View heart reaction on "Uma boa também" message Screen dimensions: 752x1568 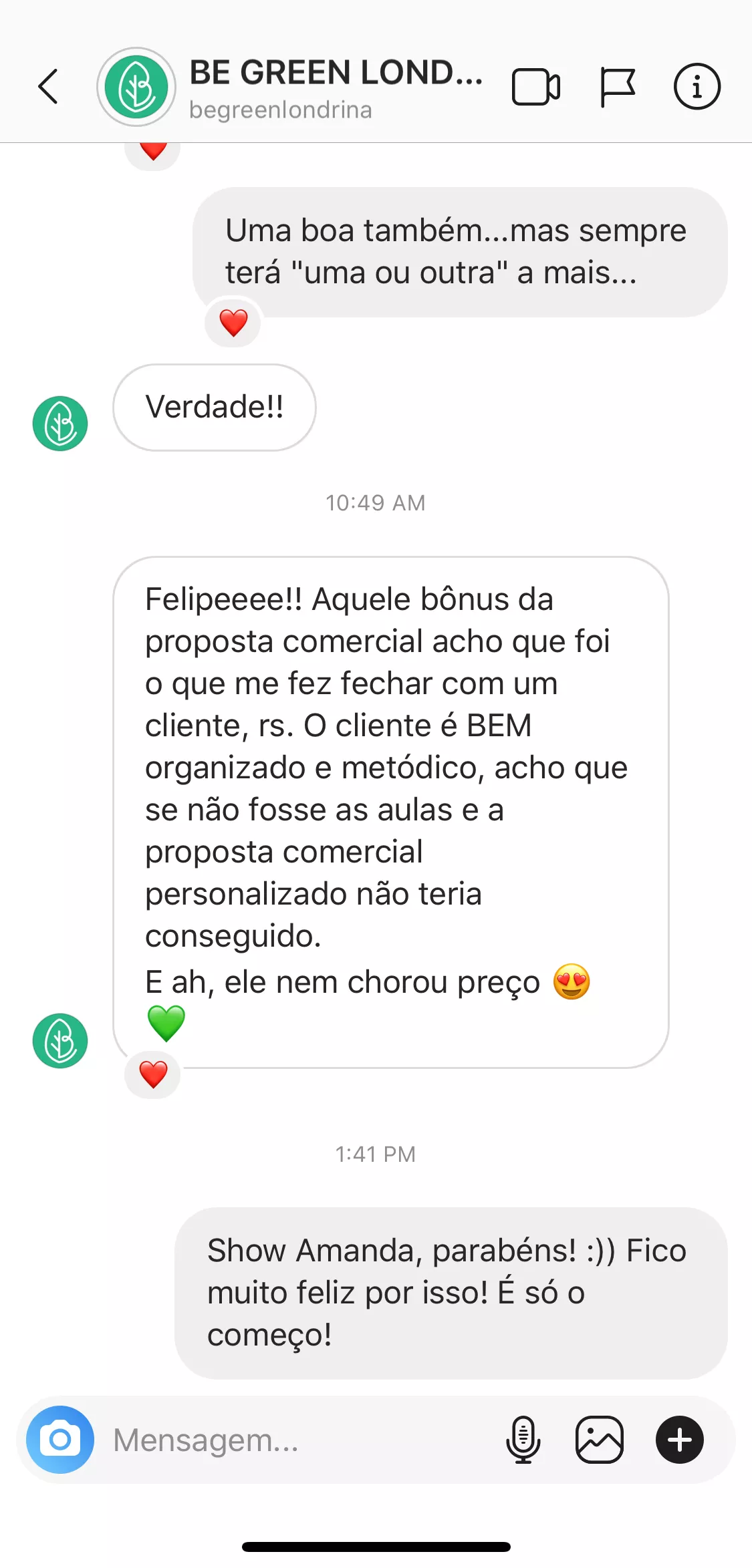click(x=233, y=323)
